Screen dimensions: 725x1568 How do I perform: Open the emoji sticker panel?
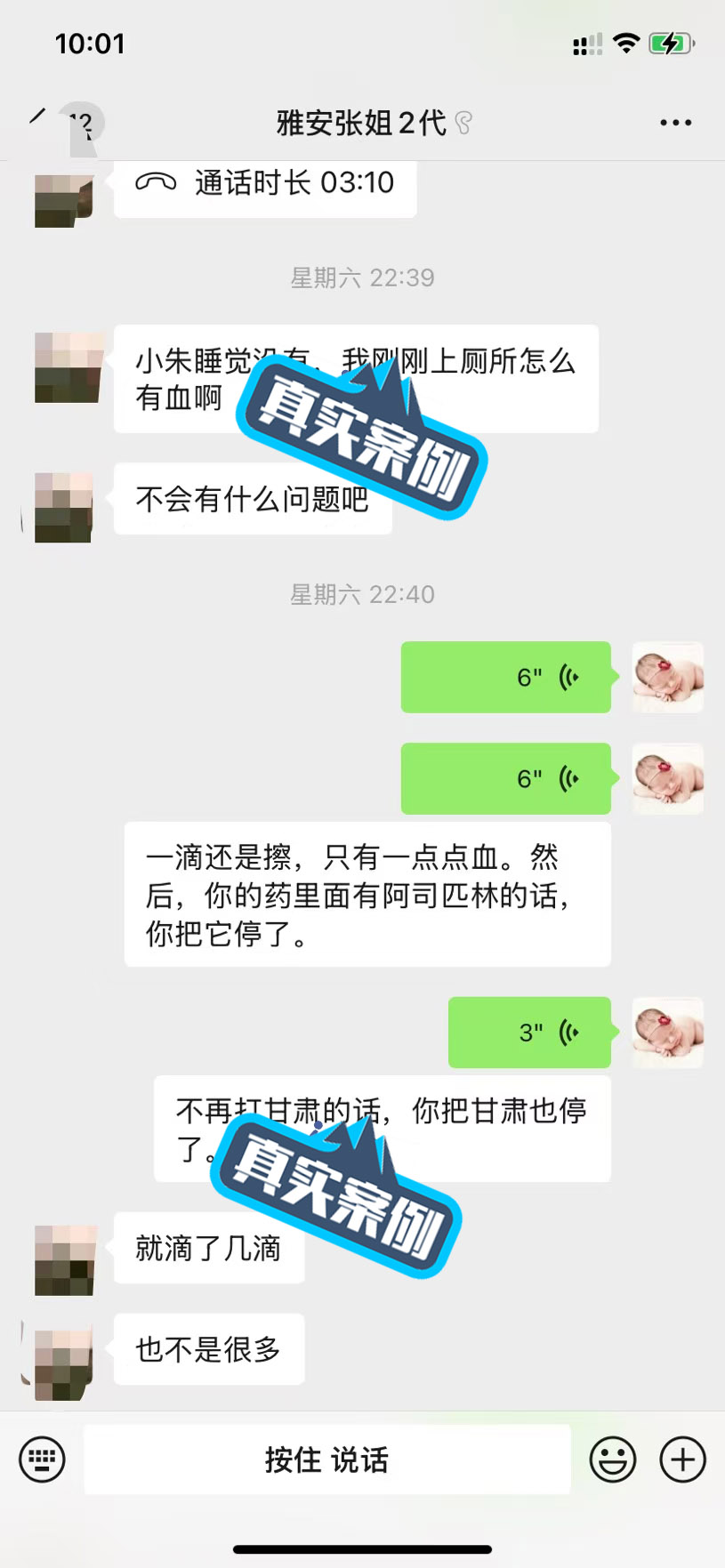coord(613,1459)
